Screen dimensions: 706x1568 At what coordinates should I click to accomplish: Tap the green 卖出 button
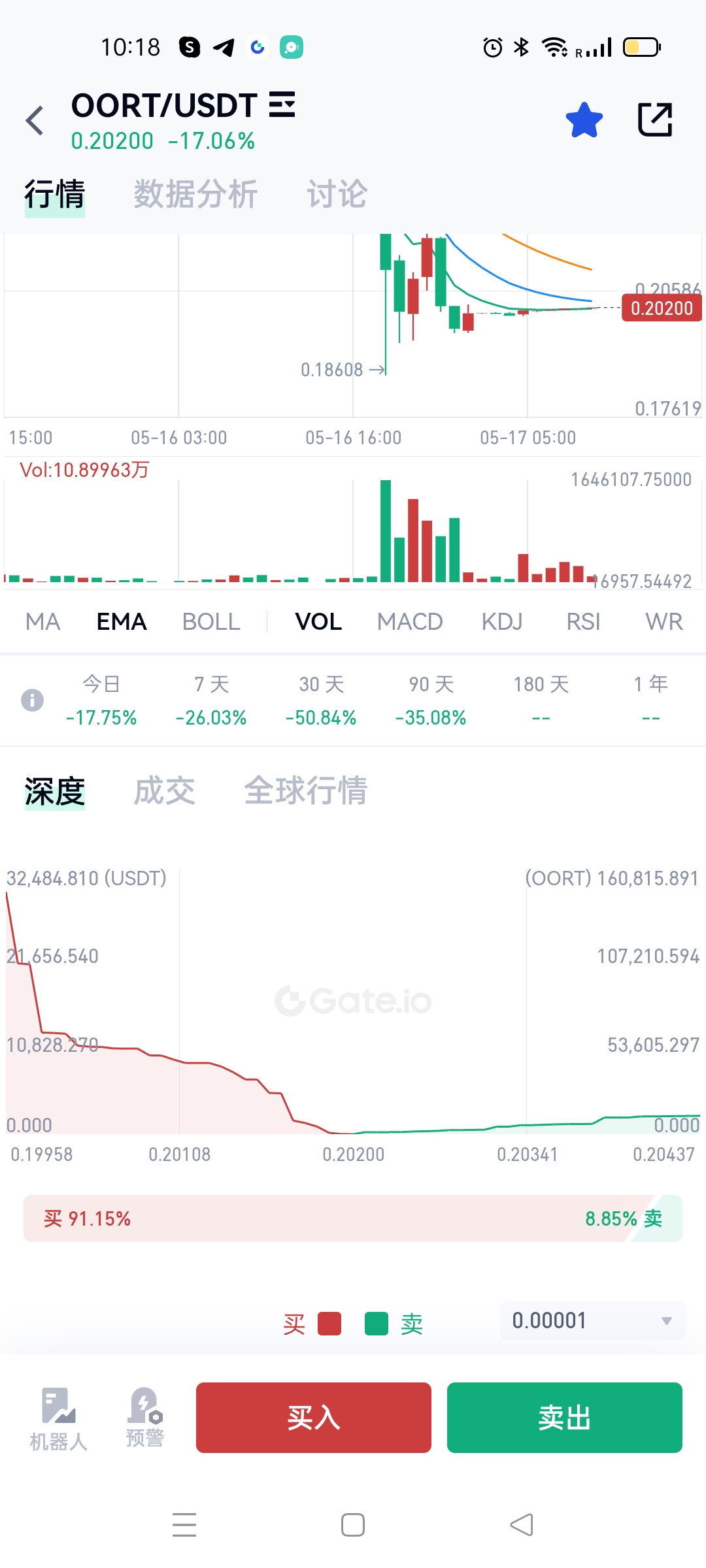point(565,1418)
